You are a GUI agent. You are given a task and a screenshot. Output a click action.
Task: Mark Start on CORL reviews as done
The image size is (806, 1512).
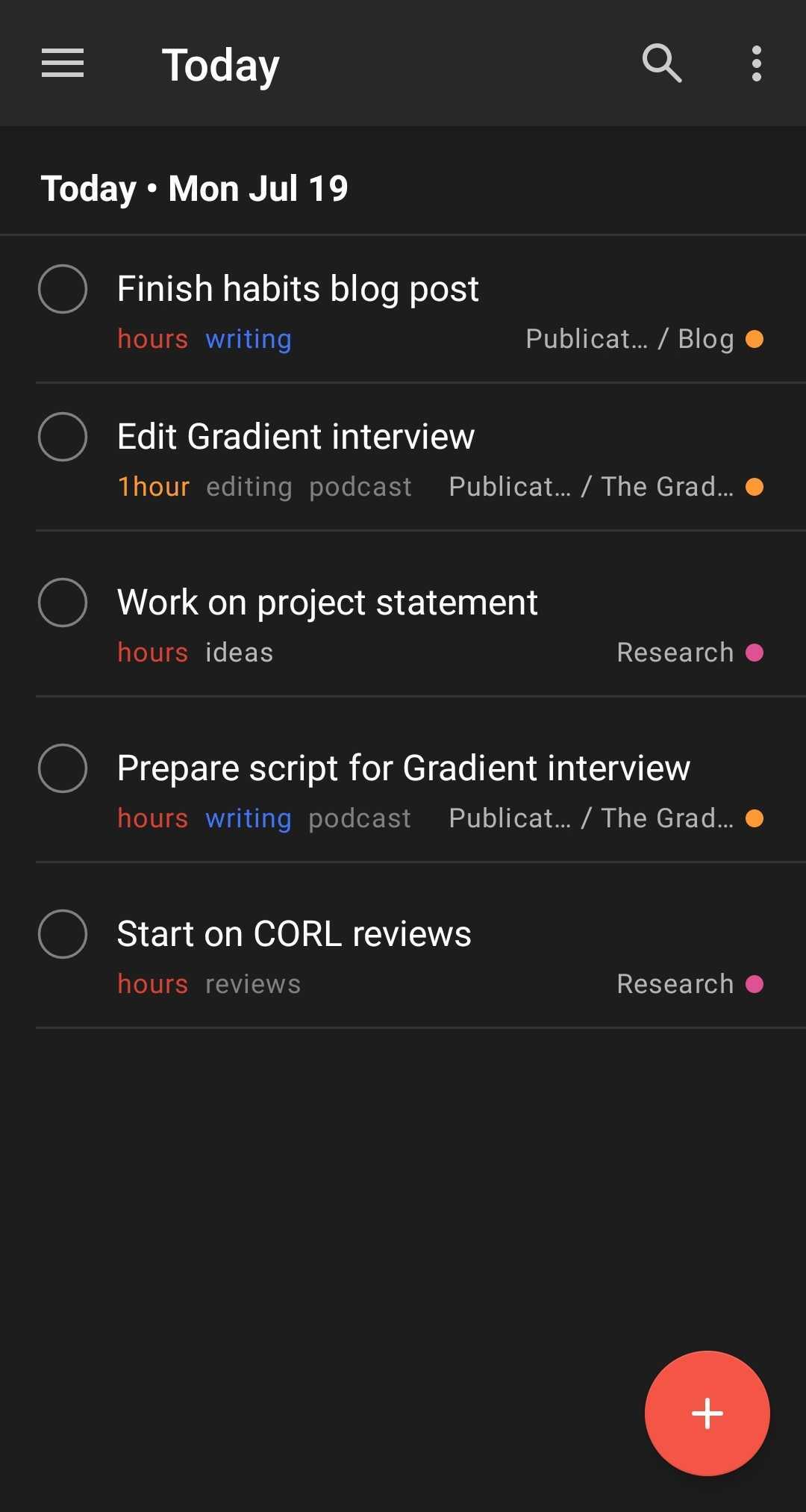click(63, 934)
